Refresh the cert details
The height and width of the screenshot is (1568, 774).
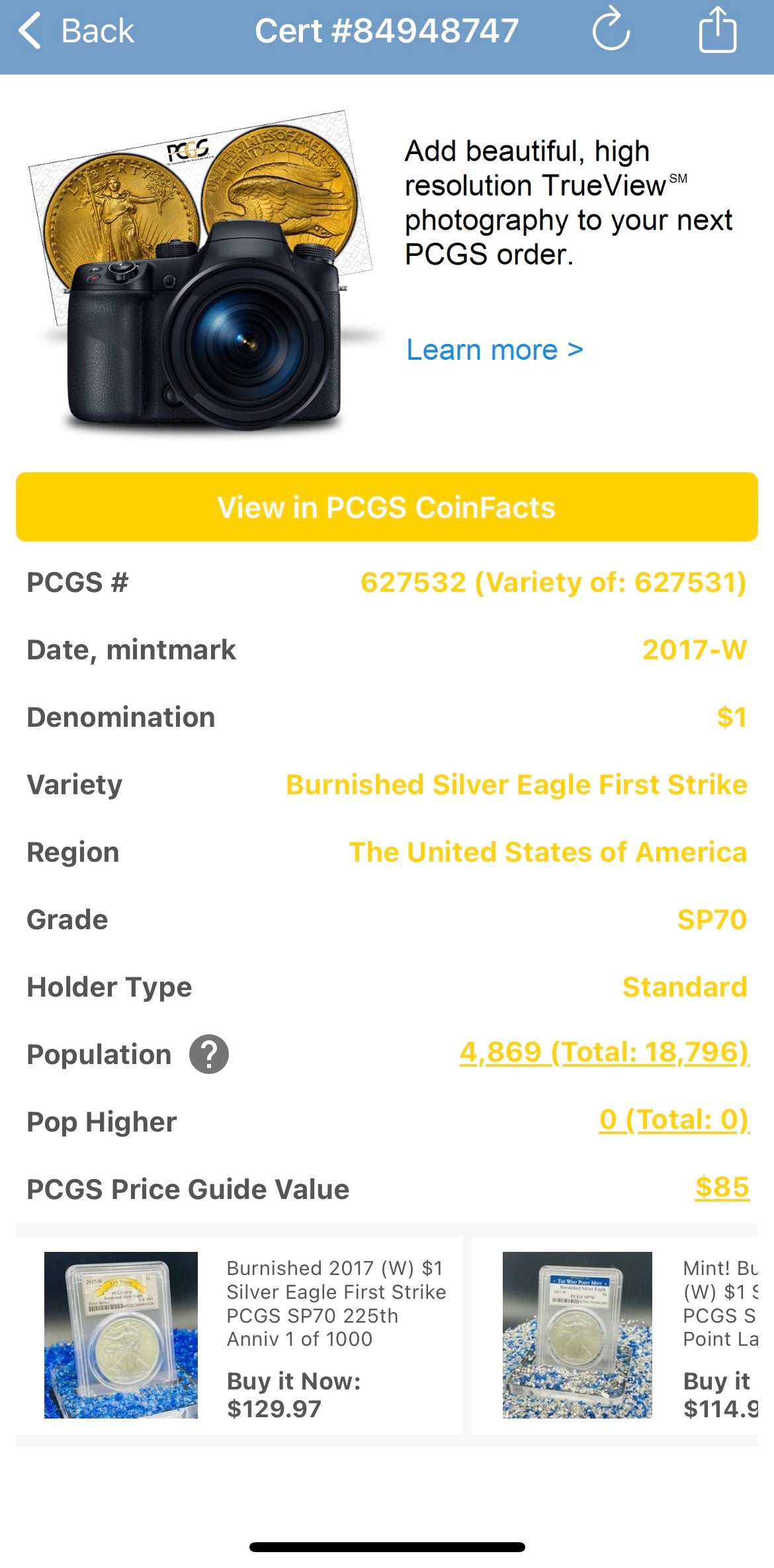[x=610, y=30]
